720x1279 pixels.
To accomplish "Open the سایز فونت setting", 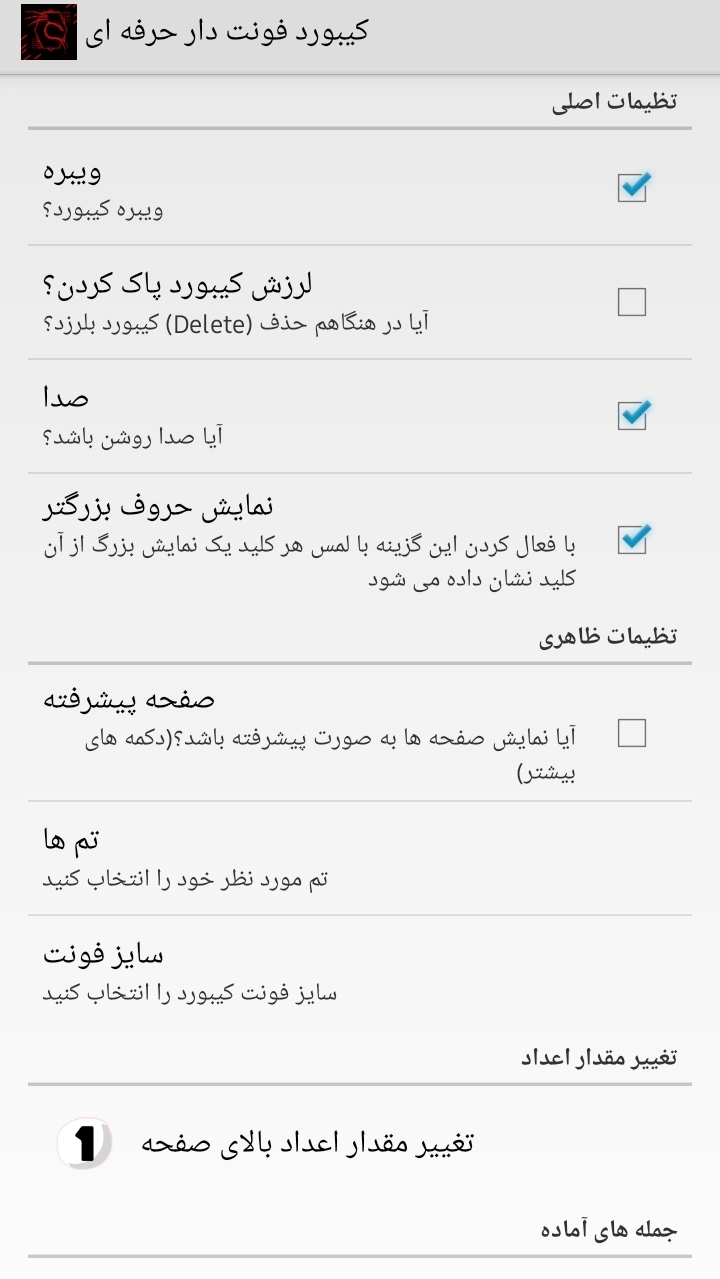I will [x=360, y=972].
